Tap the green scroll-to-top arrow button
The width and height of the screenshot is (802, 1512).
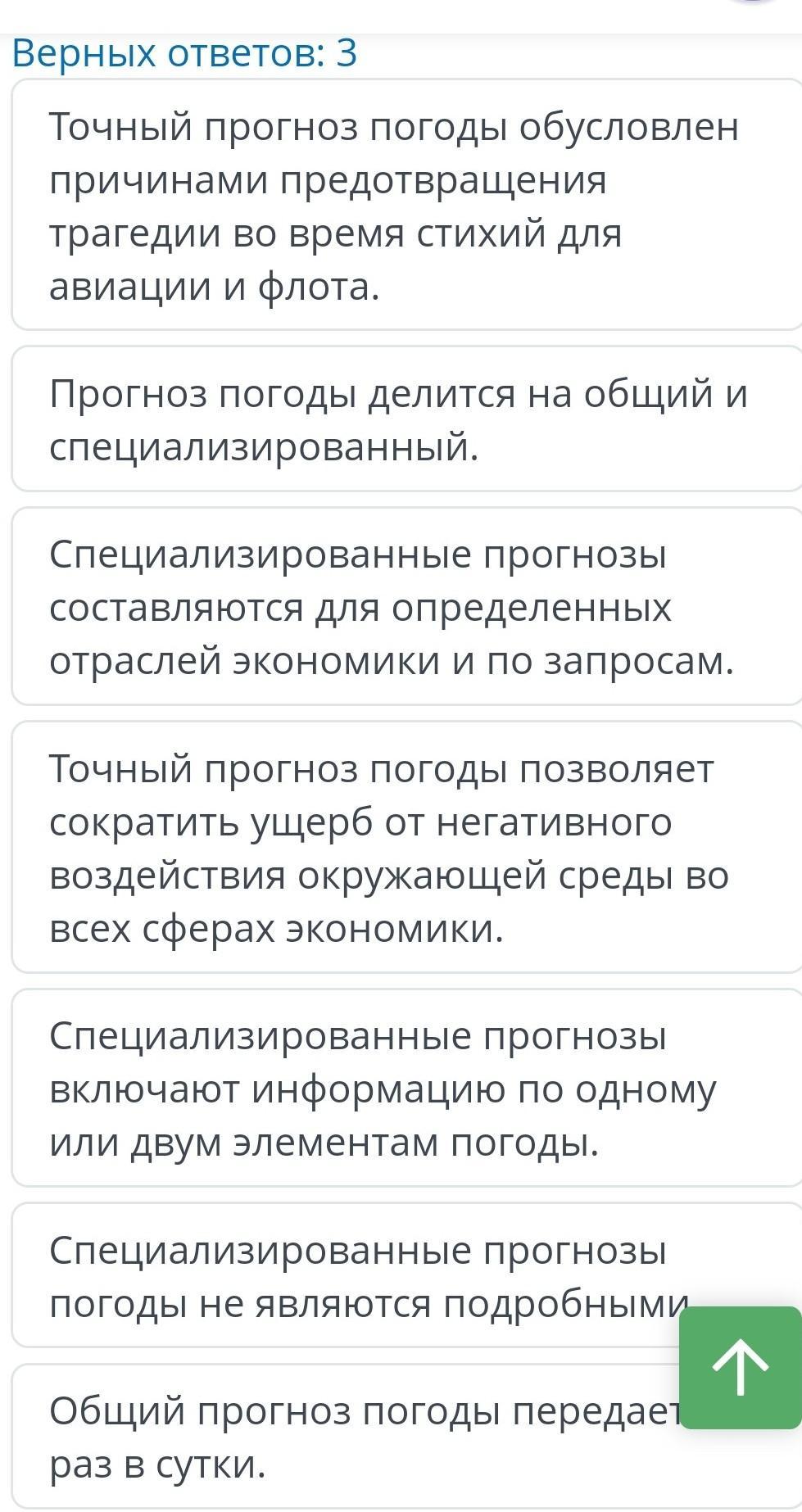(741, 1368)
